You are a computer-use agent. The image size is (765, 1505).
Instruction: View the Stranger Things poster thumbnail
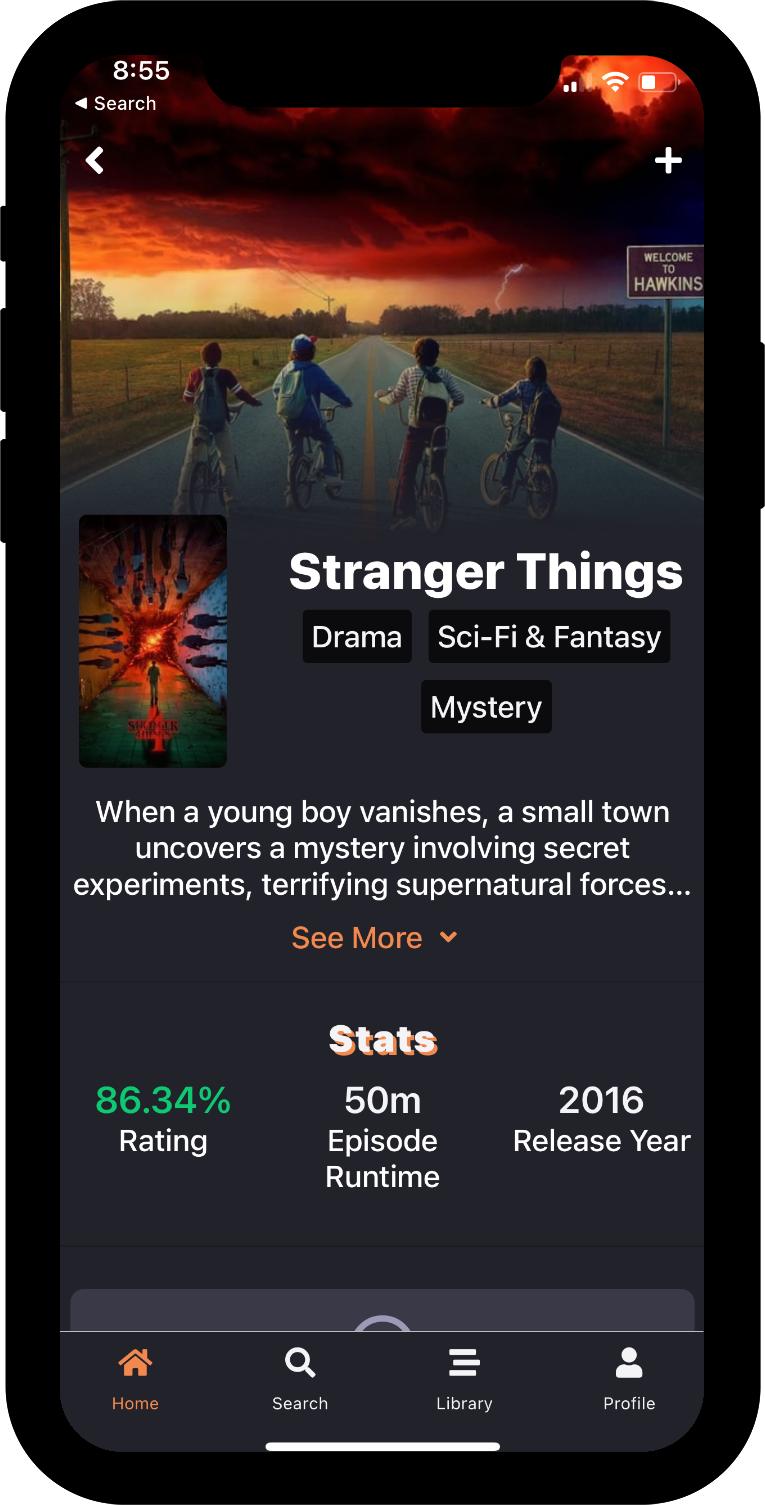tap(153, 641)
